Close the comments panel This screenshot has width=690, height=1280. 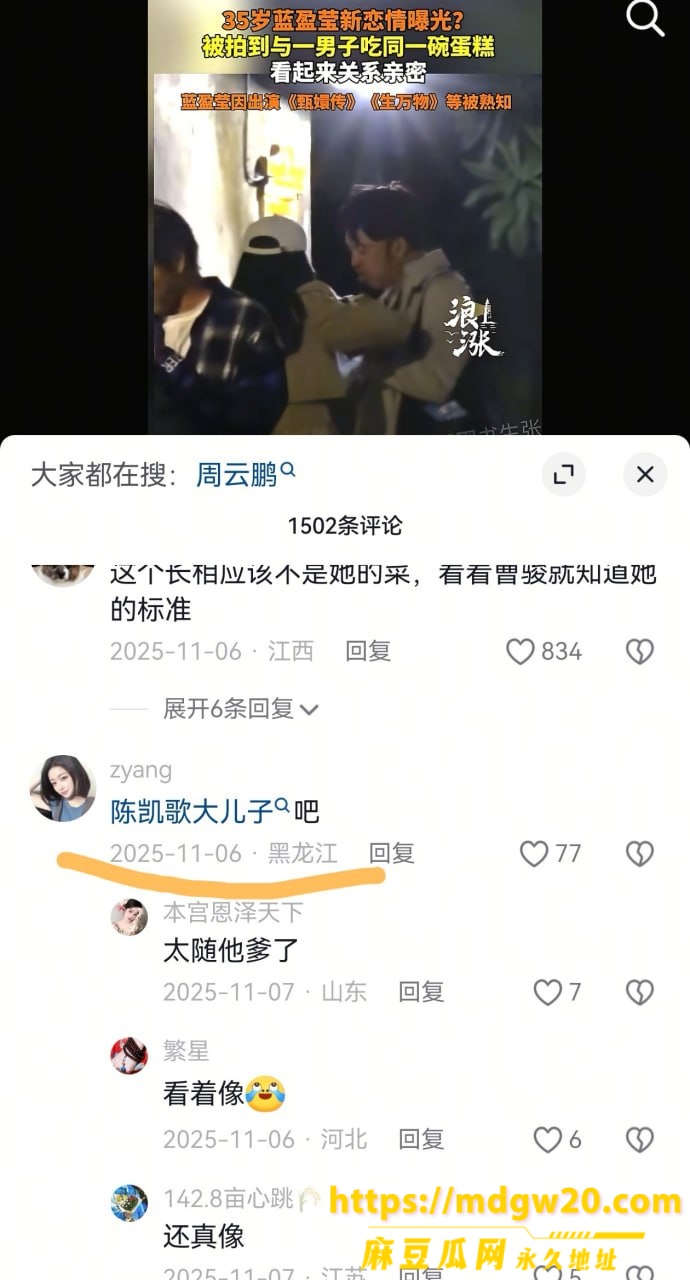[x=645, y=474]
